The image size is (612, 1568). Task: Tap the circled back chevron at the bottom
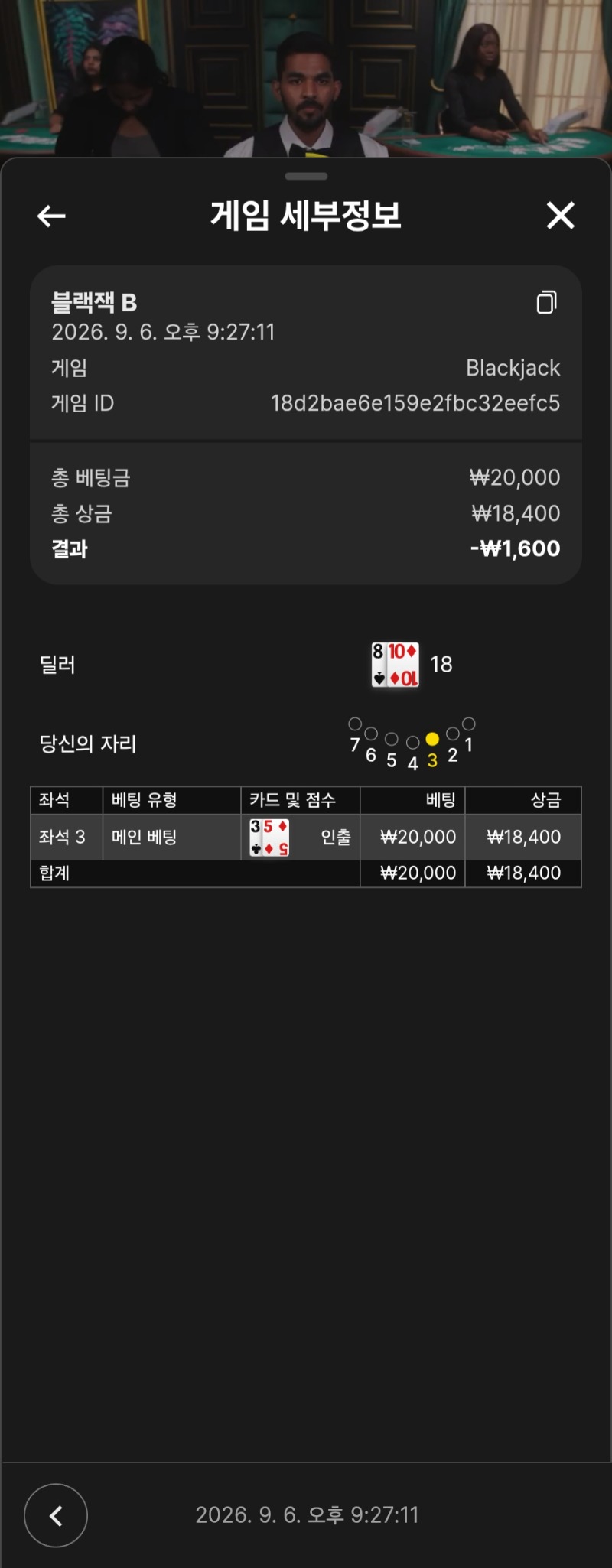pyautogui.click(x=56, y=1515)
